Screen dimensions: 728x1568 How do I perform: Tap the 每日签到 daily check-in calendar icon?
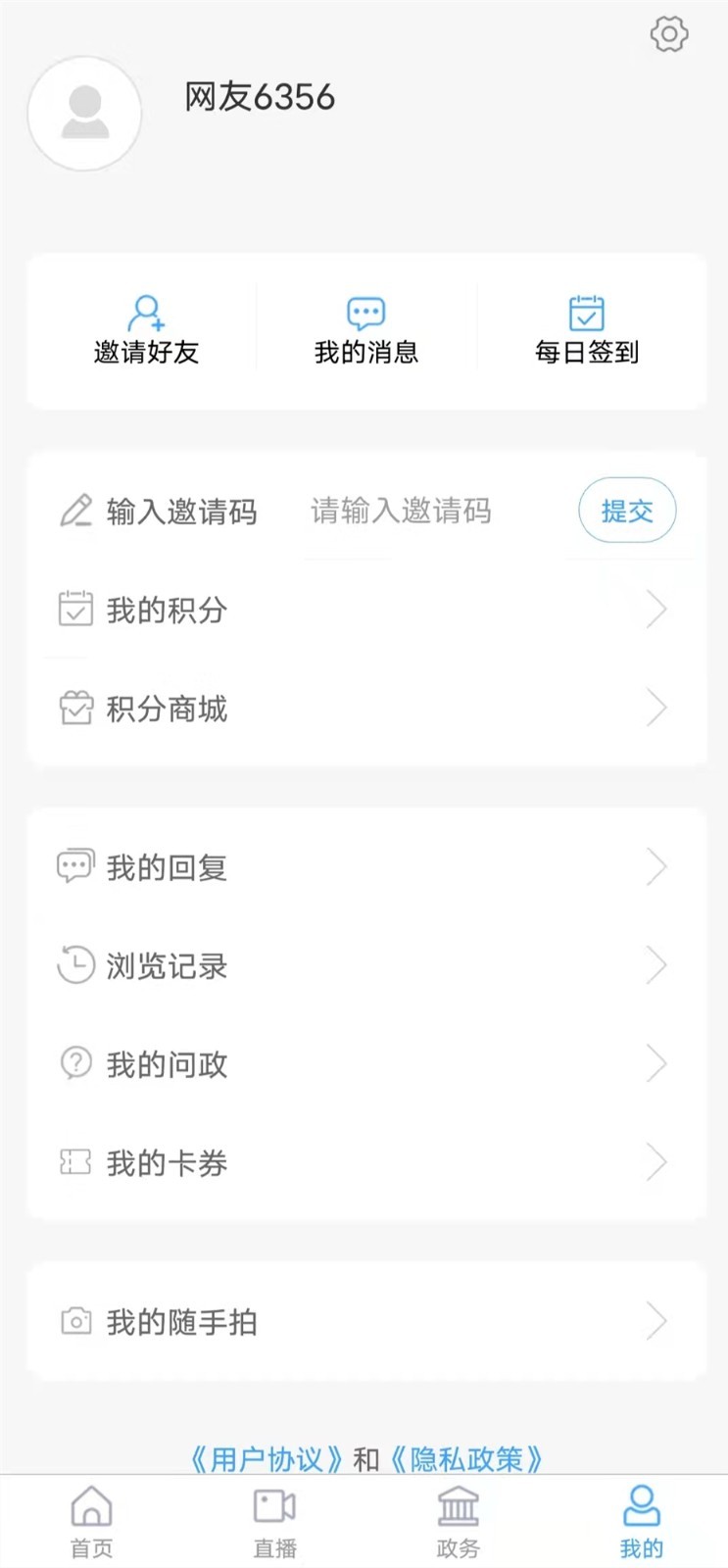[585, 312]
